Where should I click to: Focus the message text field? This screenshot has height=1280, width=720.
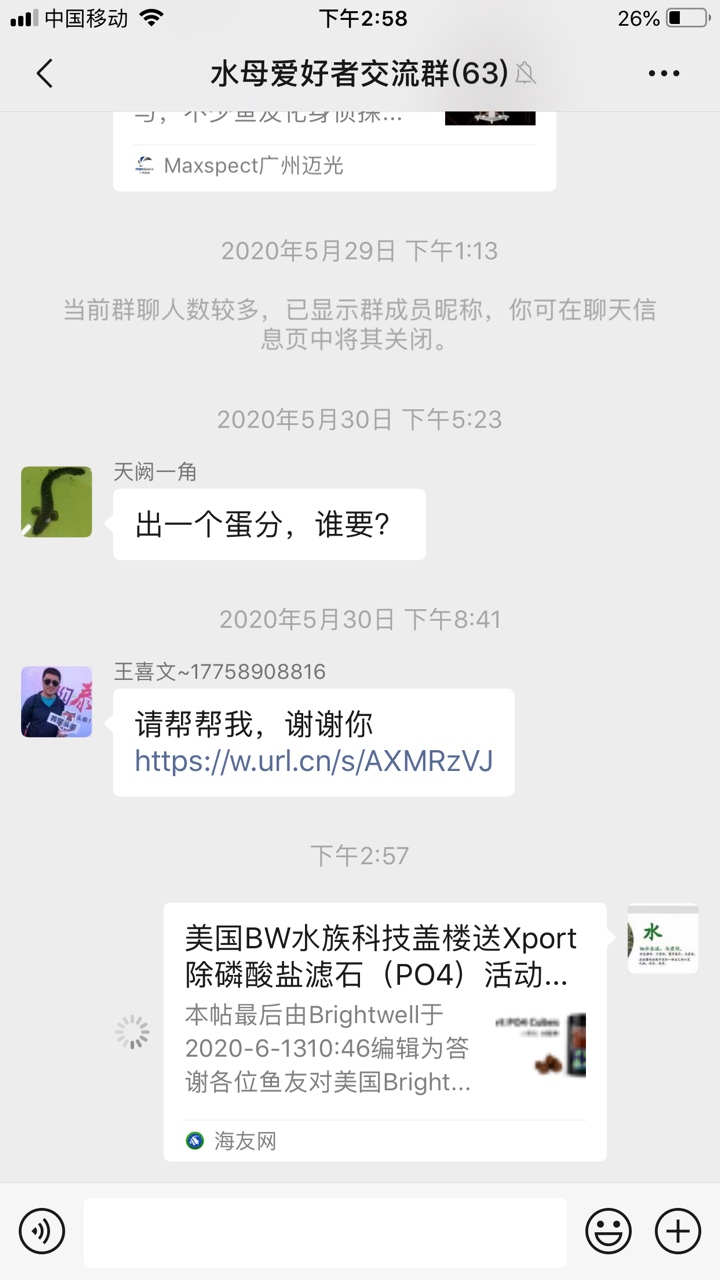click(x=325, y=1231)
